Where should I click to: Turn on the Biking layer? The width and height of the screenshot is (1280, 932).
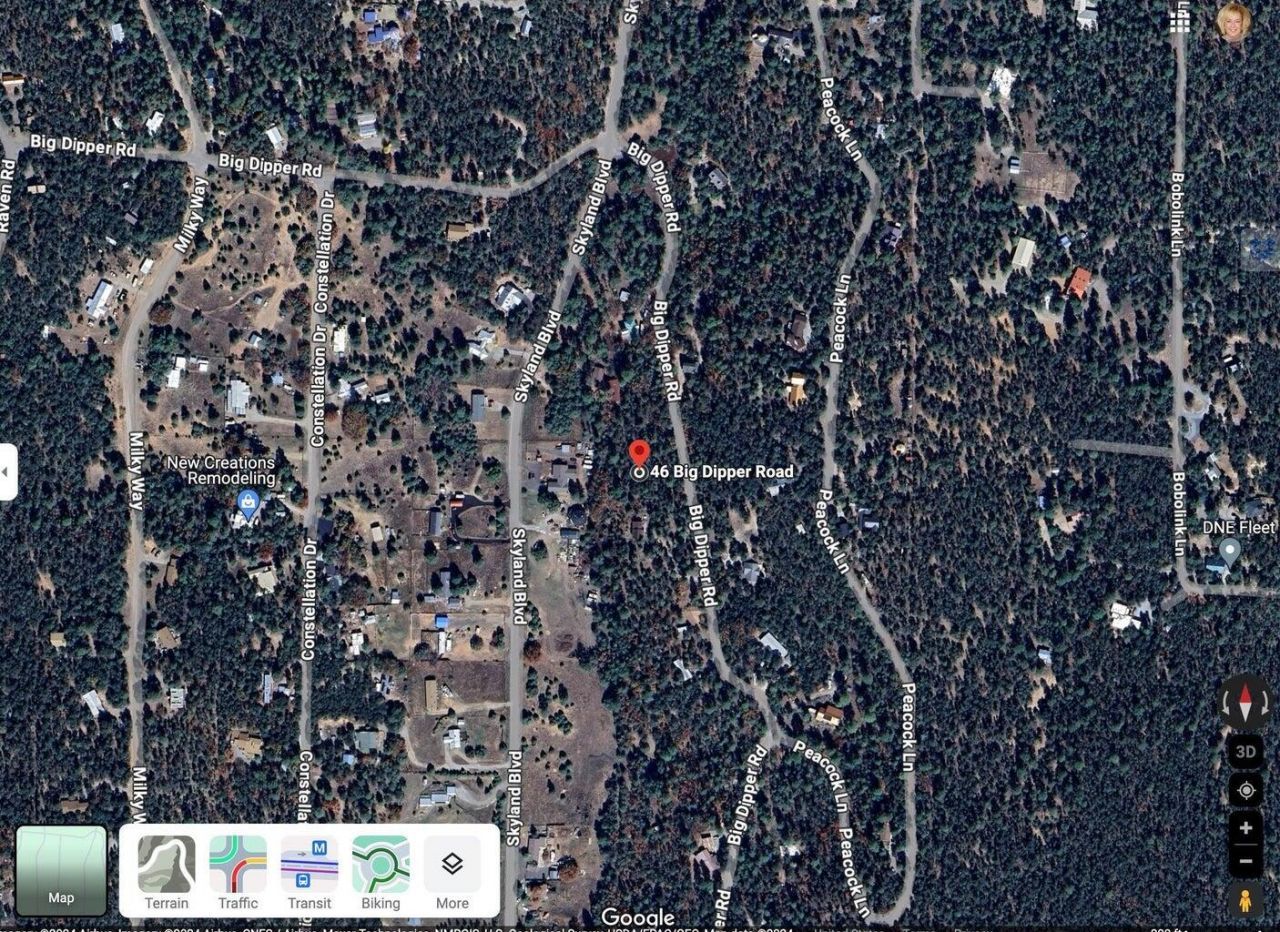380,872
